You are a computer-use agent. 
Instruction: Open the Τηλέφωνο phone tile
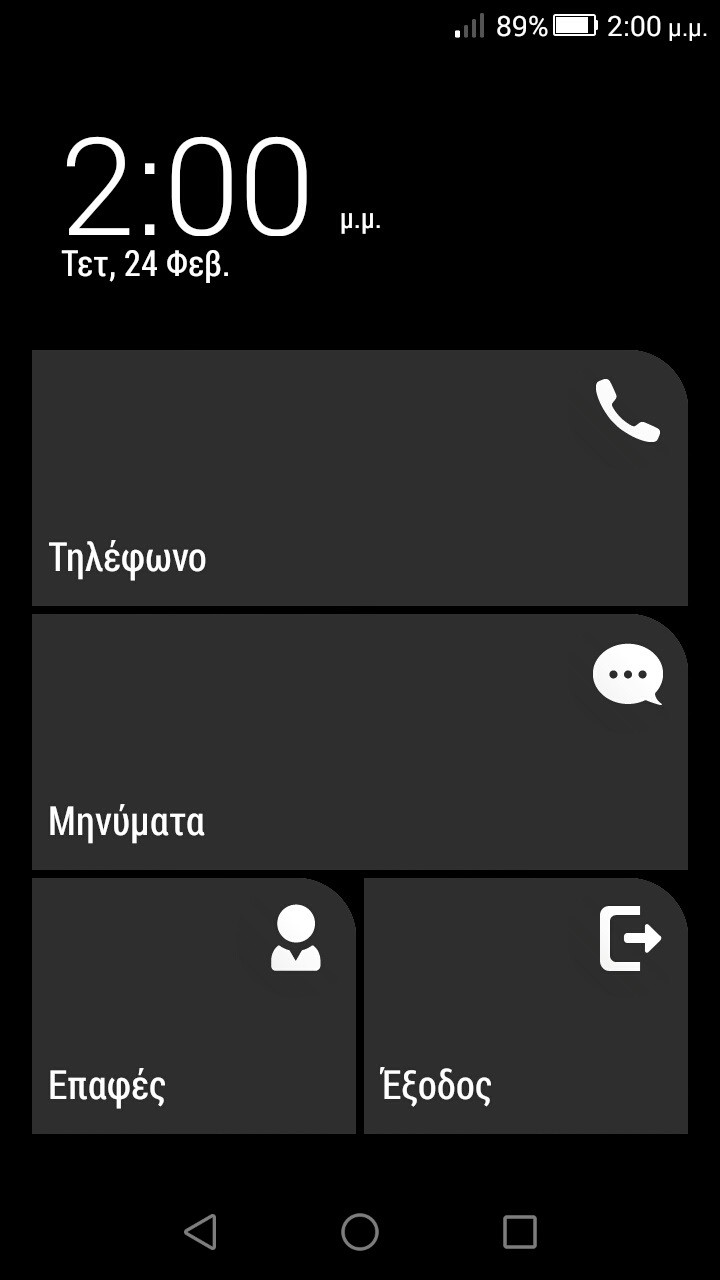point(360,478)
